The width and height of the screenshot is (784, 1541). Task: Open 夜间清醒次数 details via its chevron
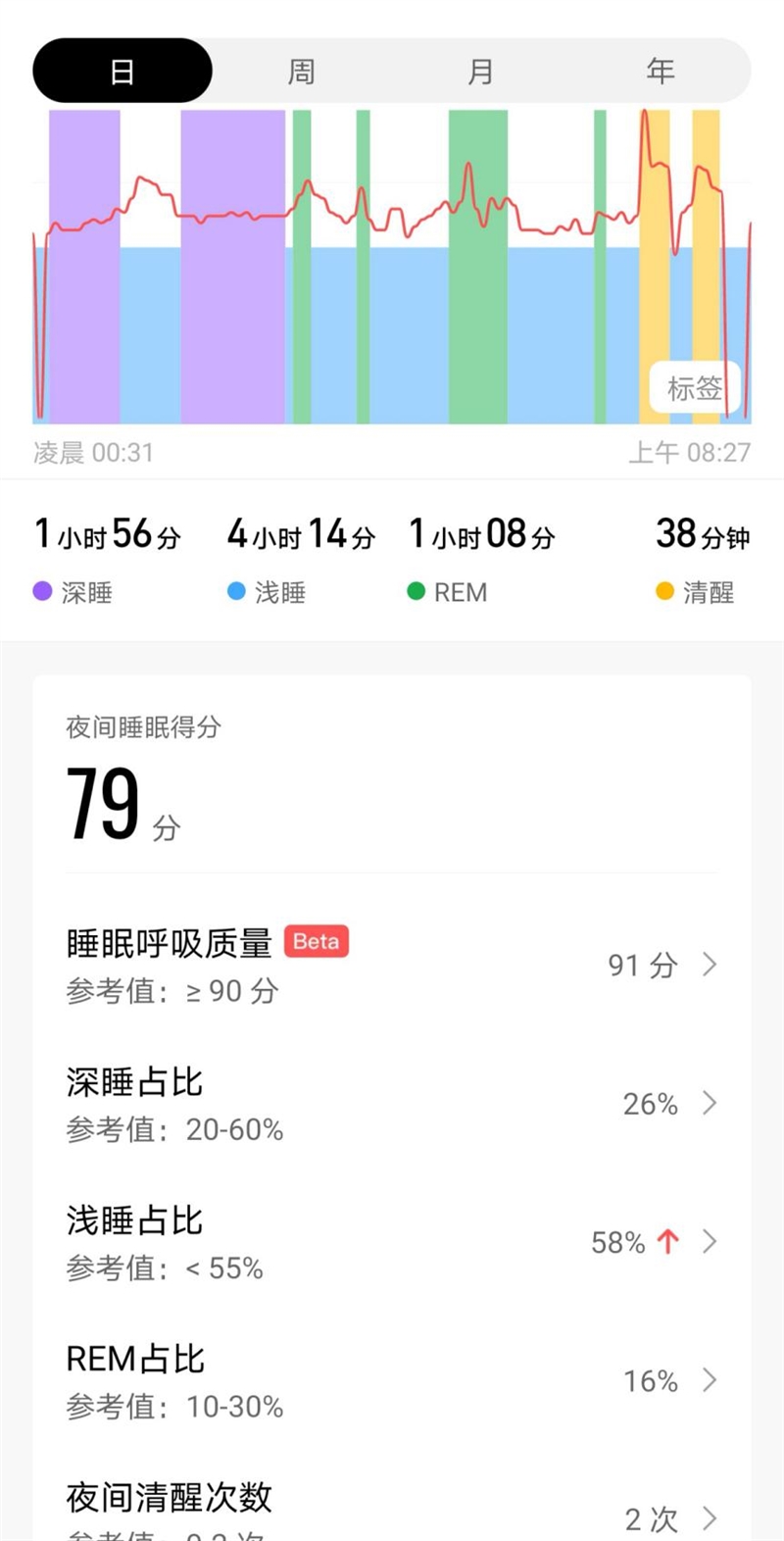coord(710,1519)
